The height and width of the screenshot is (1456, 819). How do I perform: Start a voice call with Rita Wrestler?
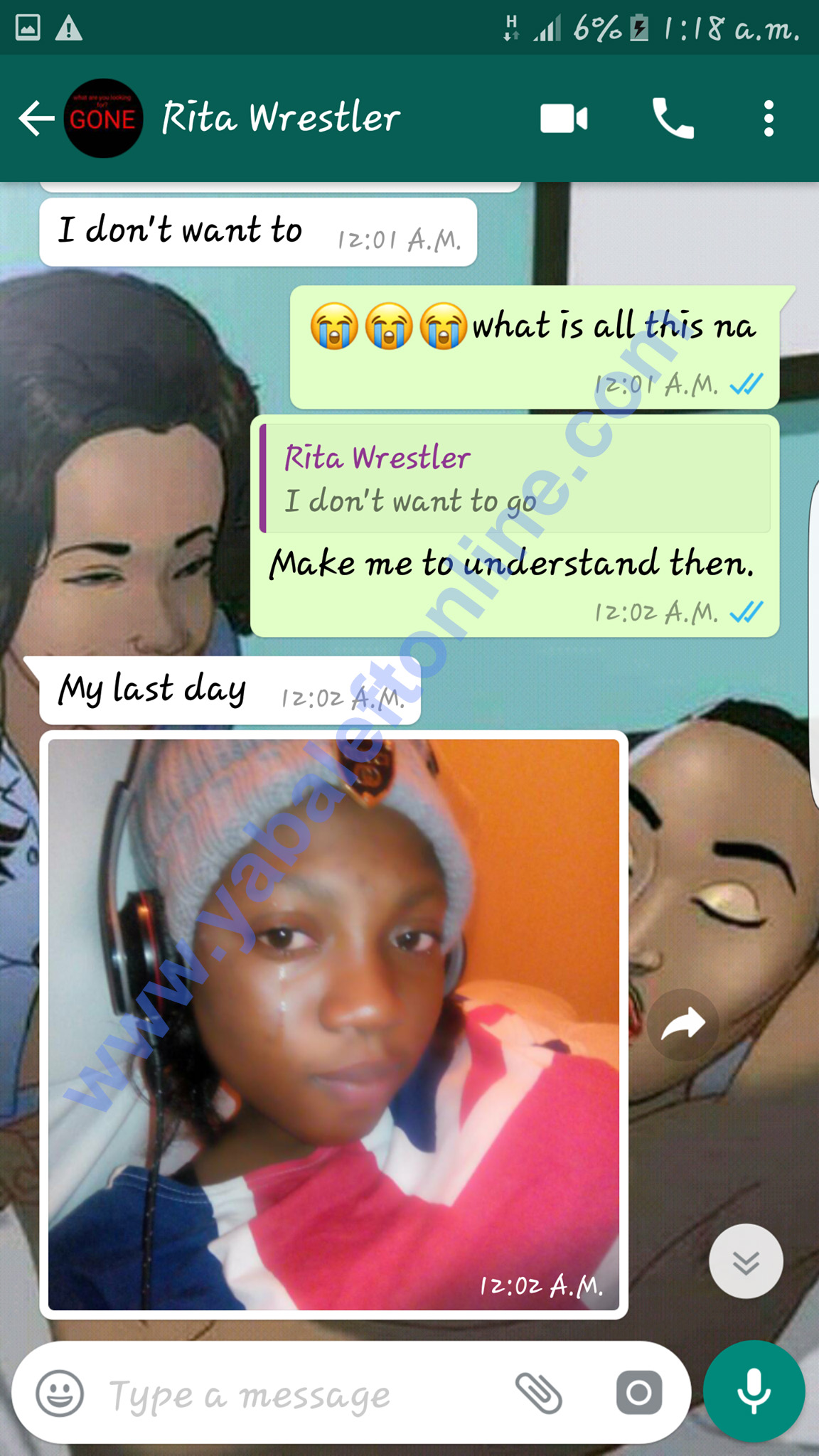pyautogui.click(x=673, y=119)
